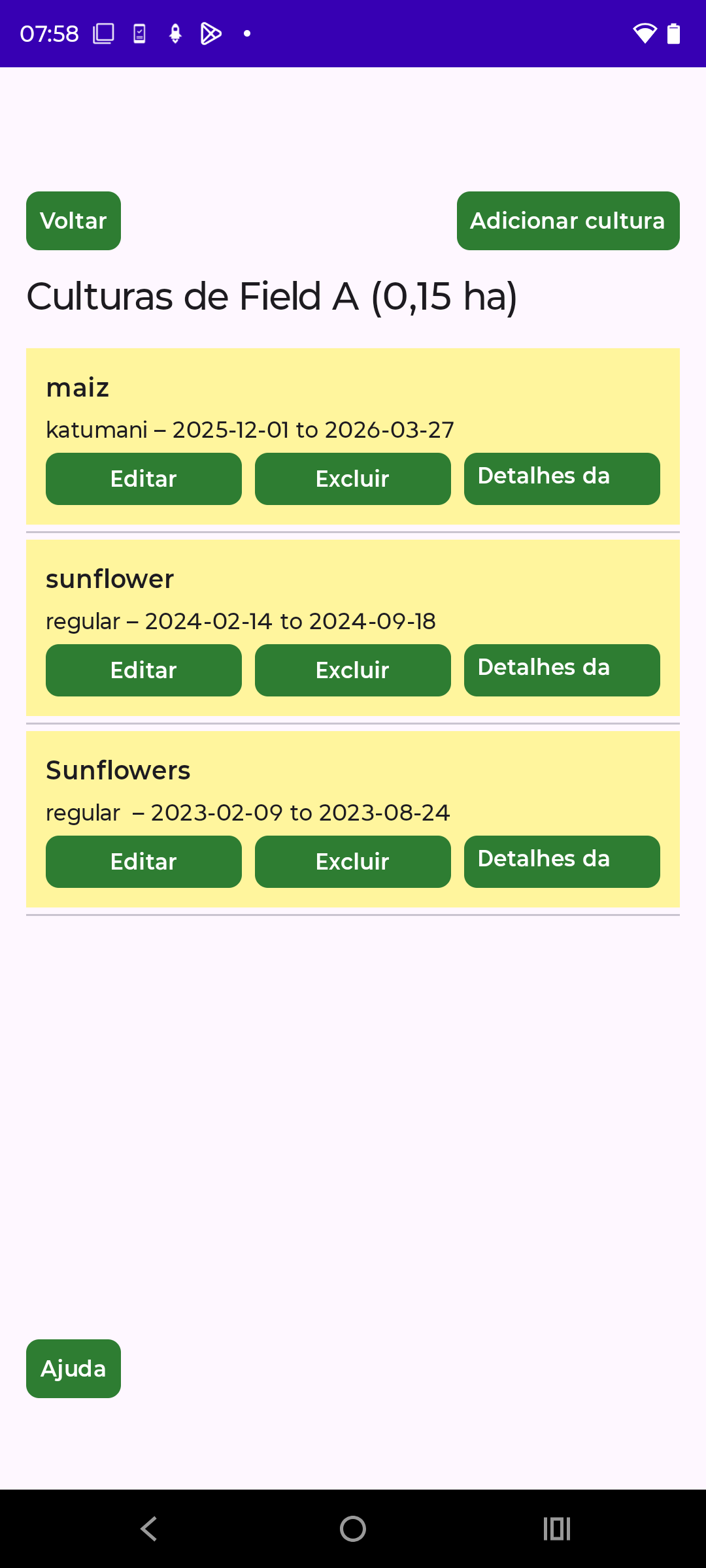Go to the home screen
This screenshot has height=1568, width=706.
tap(353, 1529)
